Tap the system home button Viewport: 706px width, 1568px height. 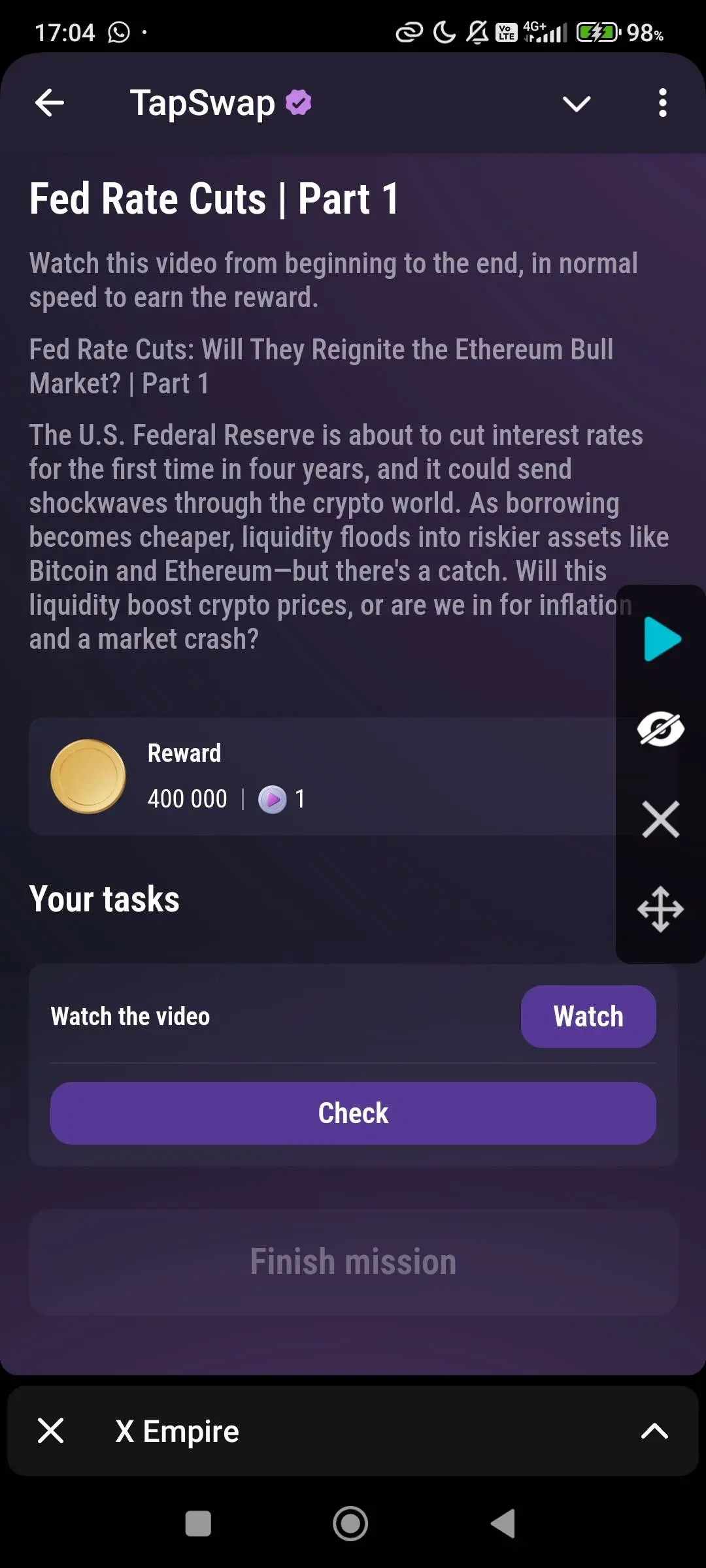[x=350, y=1524]
